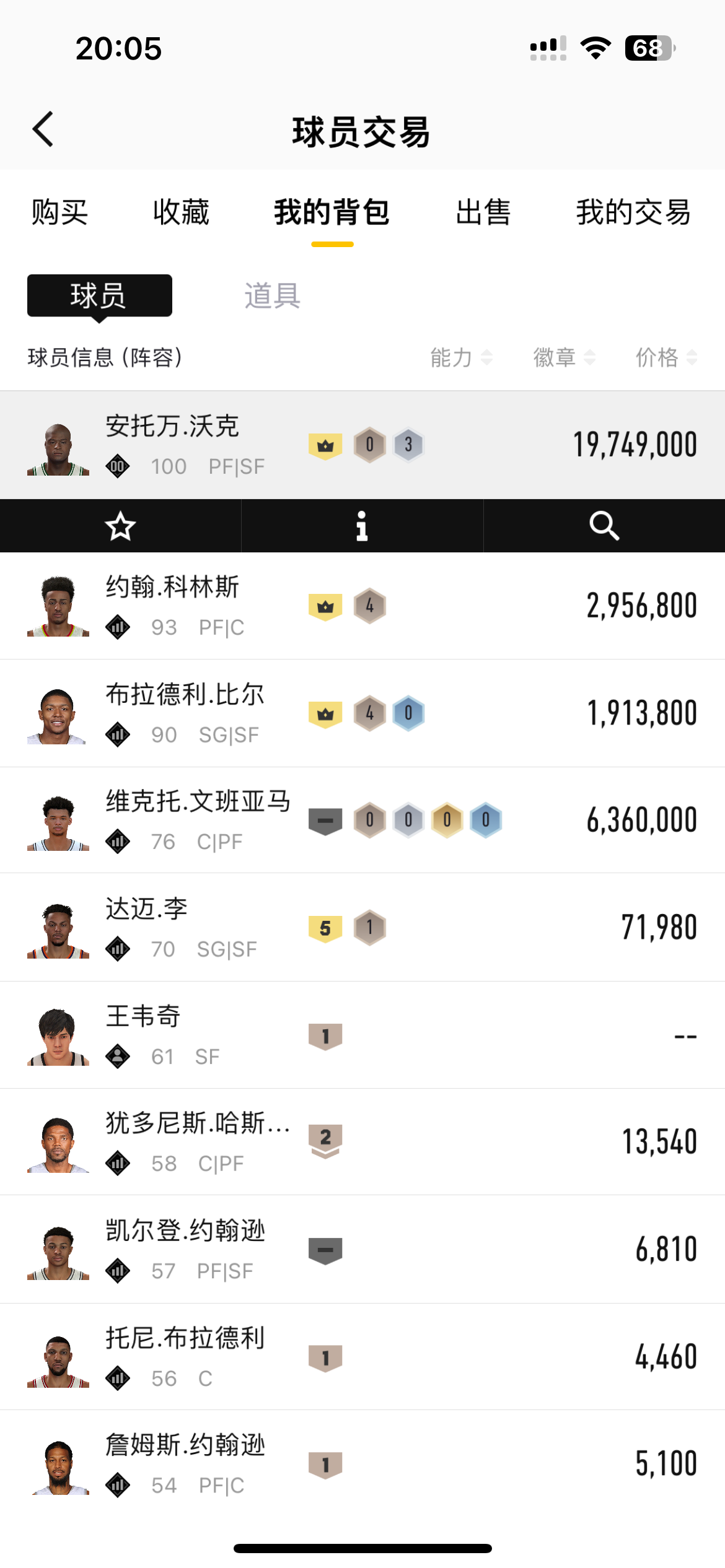
Task: Open the 凯尔登.约翰逊 row
Action: coord(362,1249)
